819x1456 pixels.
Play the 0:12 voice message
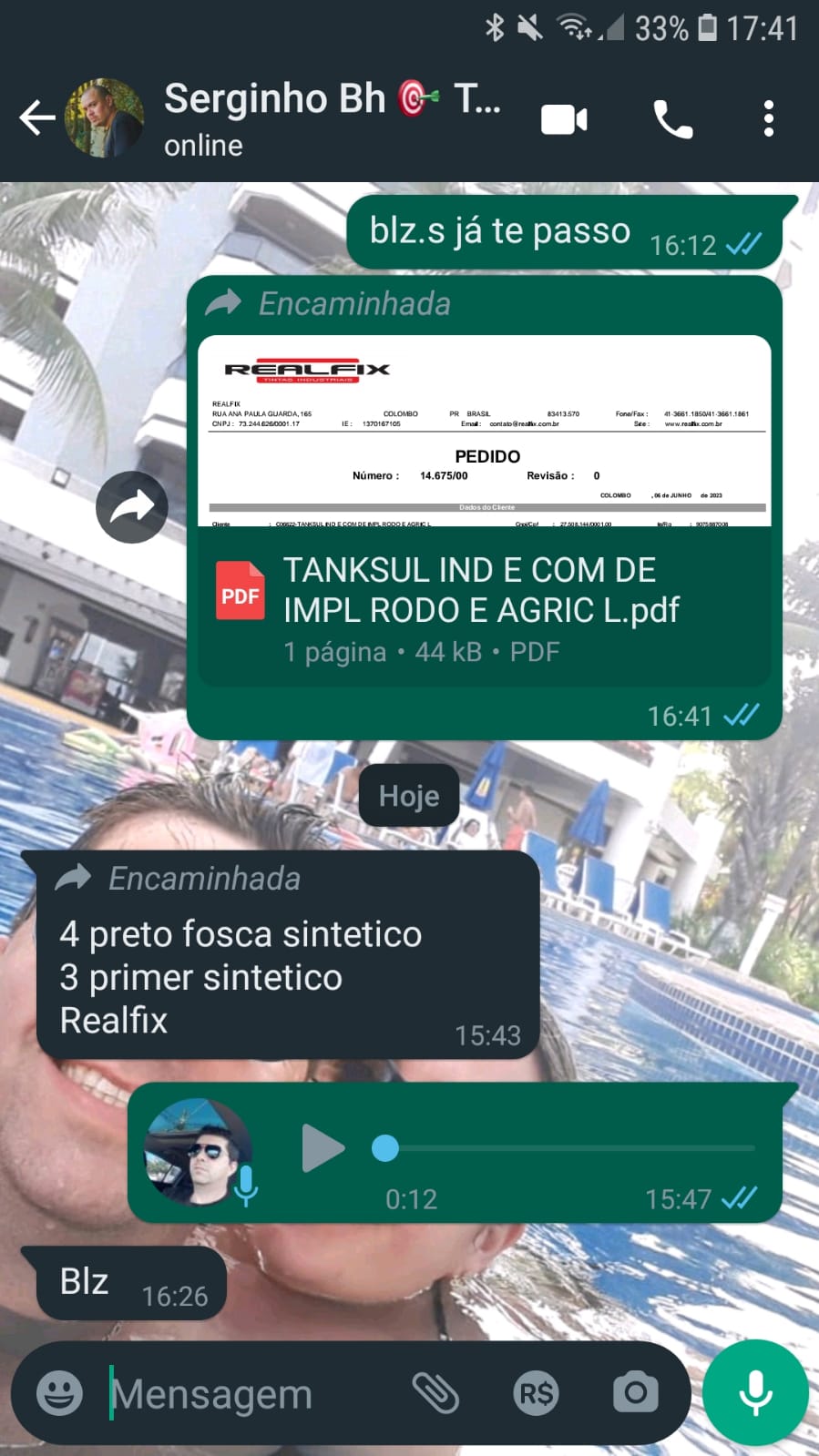(x=322, y=1148)
